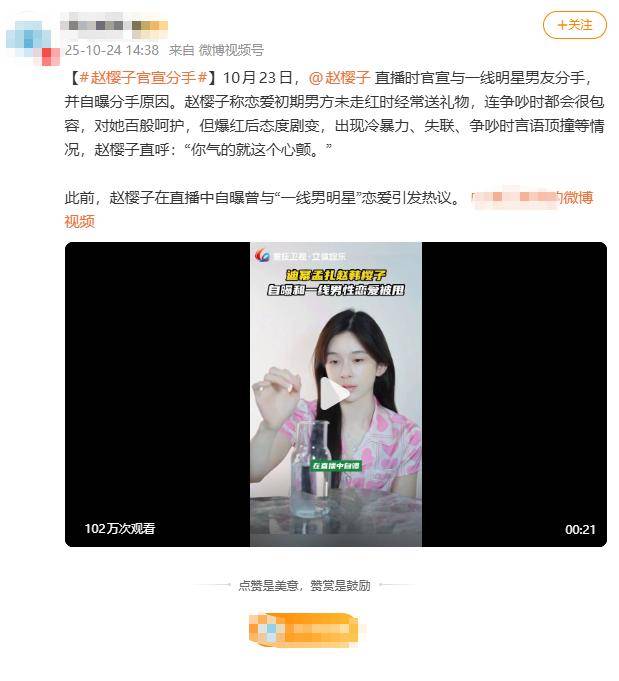Viewport: 619px width, 681px height.
Task: Follow this account with +关注 button
Action: pos(574,25)
